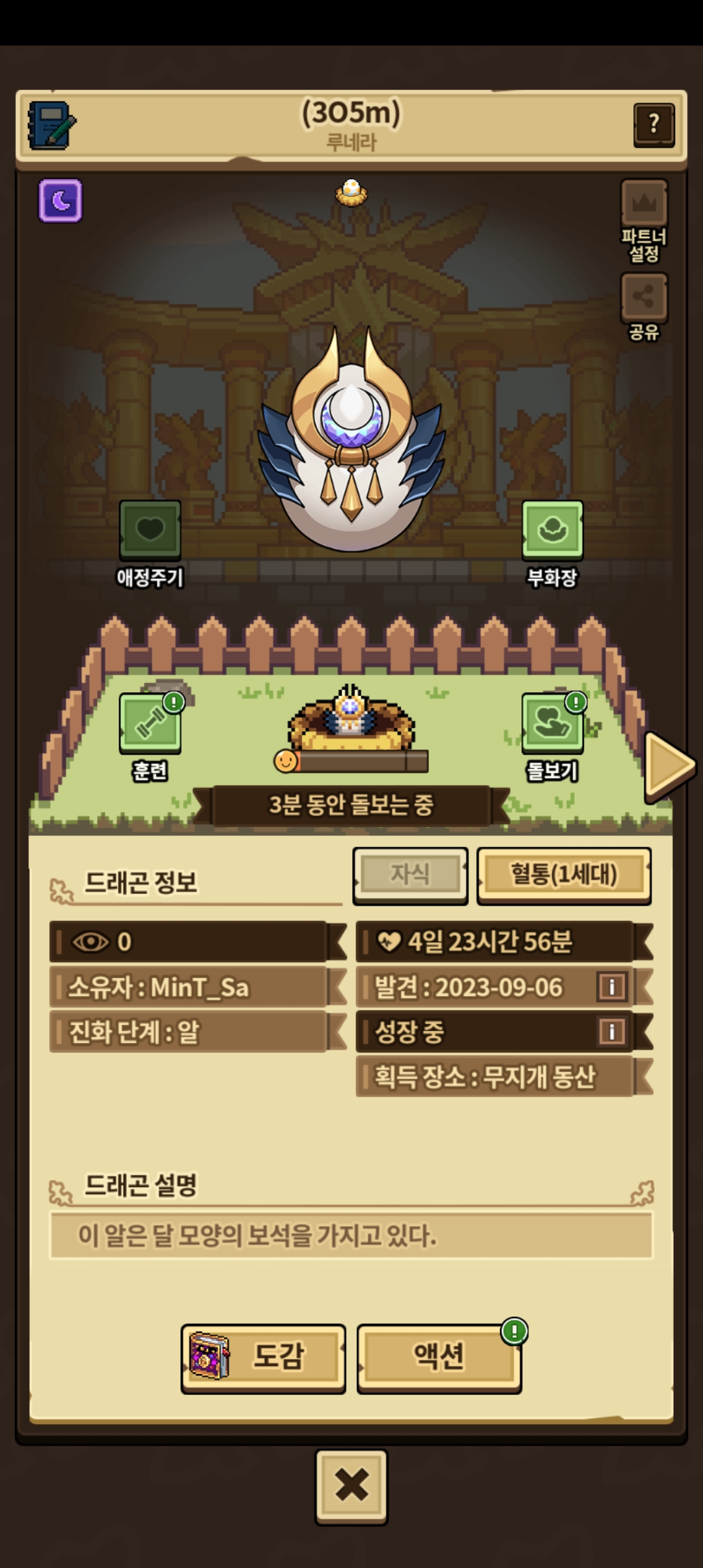Give affection with 애정주기

[x=150, y=530]
